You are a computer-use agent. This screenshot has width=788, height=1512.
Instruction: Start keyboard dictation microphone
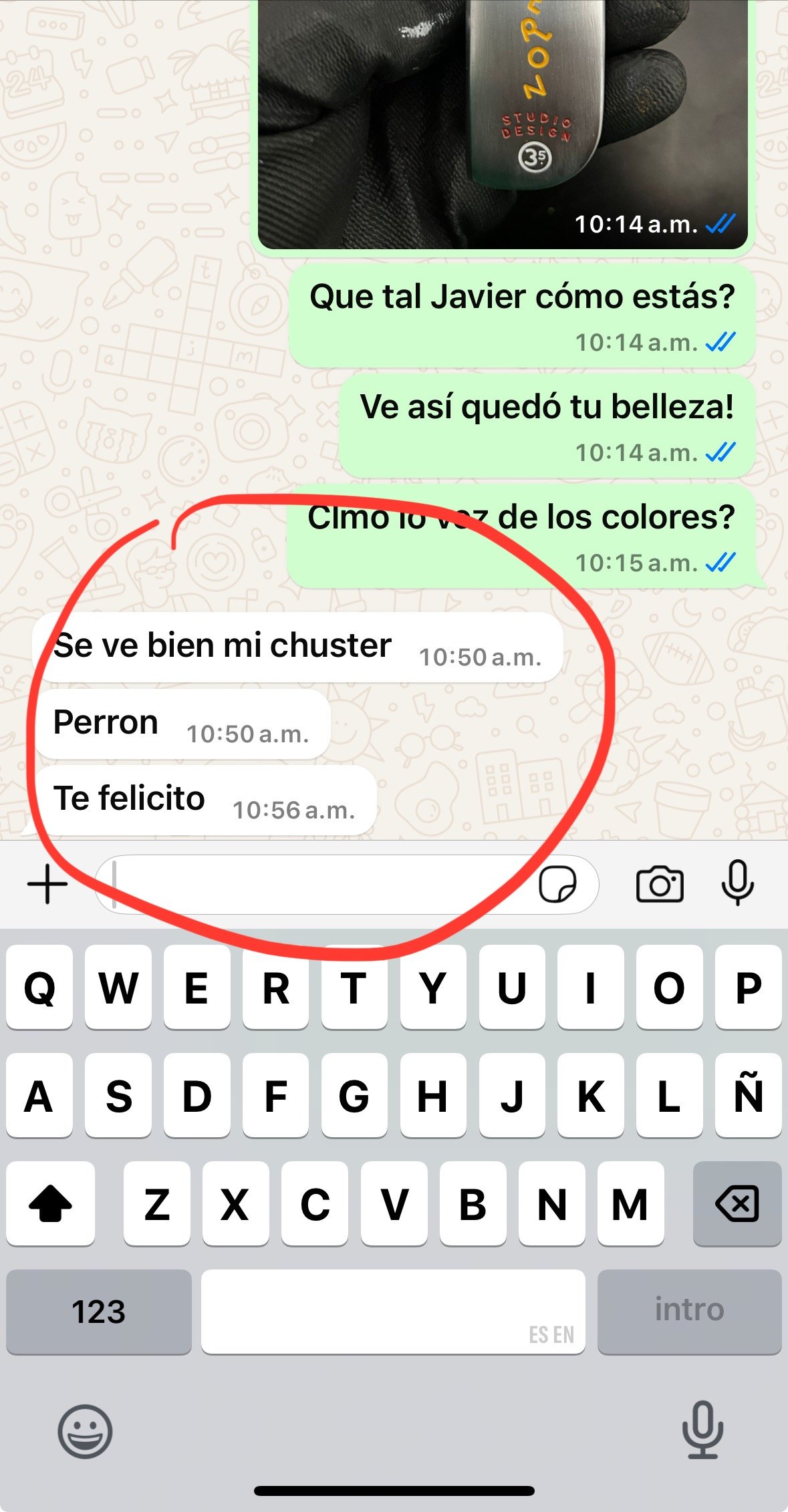pos(702,1430)
